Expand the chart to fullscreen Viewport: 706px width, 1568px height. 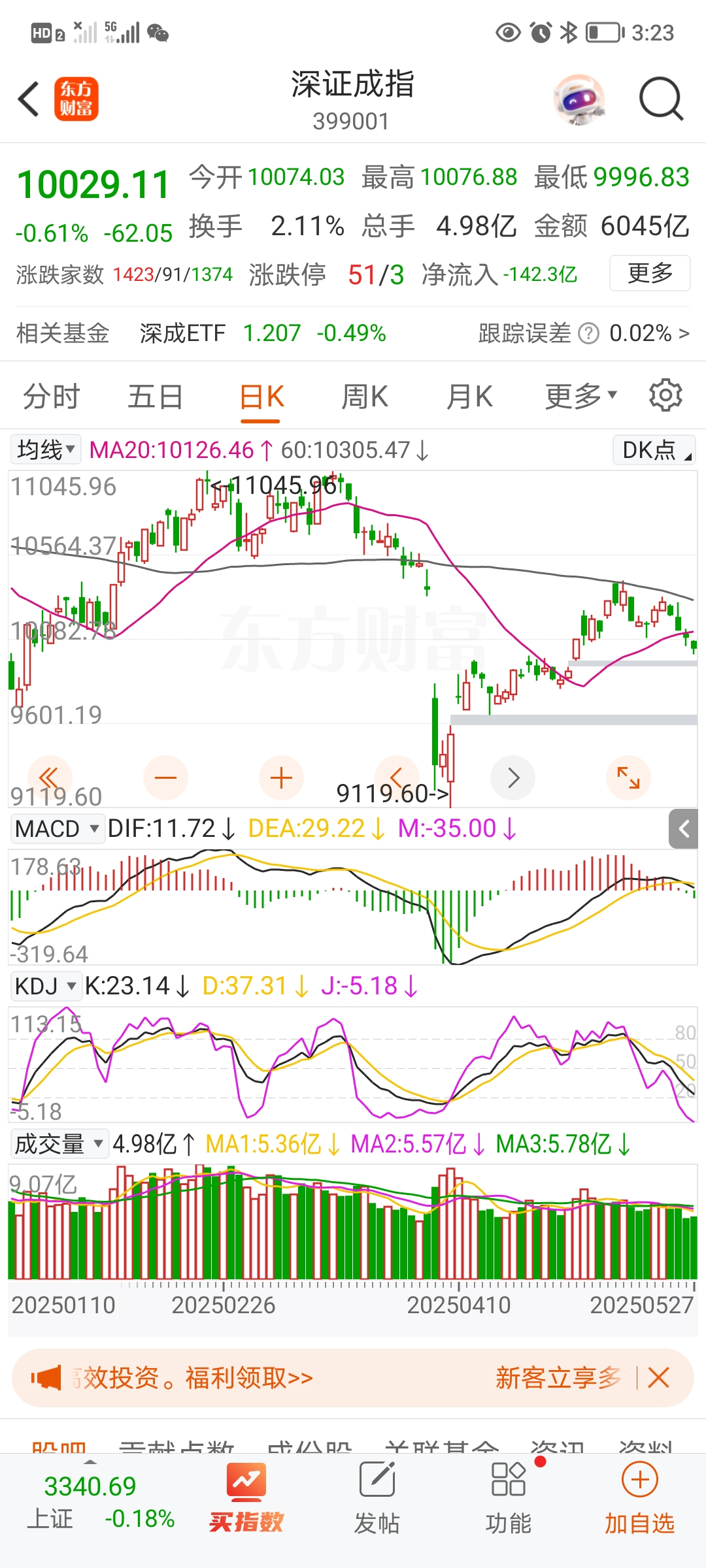[x=628, y=777]
